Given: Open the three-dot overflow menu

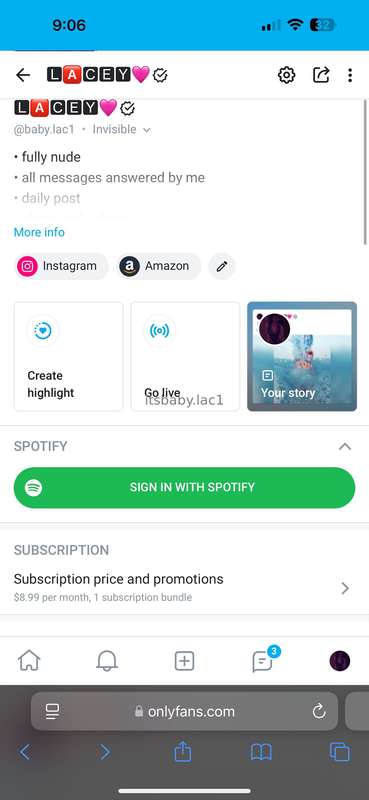Looking at the screenshot, I should [x=350, y=76].
